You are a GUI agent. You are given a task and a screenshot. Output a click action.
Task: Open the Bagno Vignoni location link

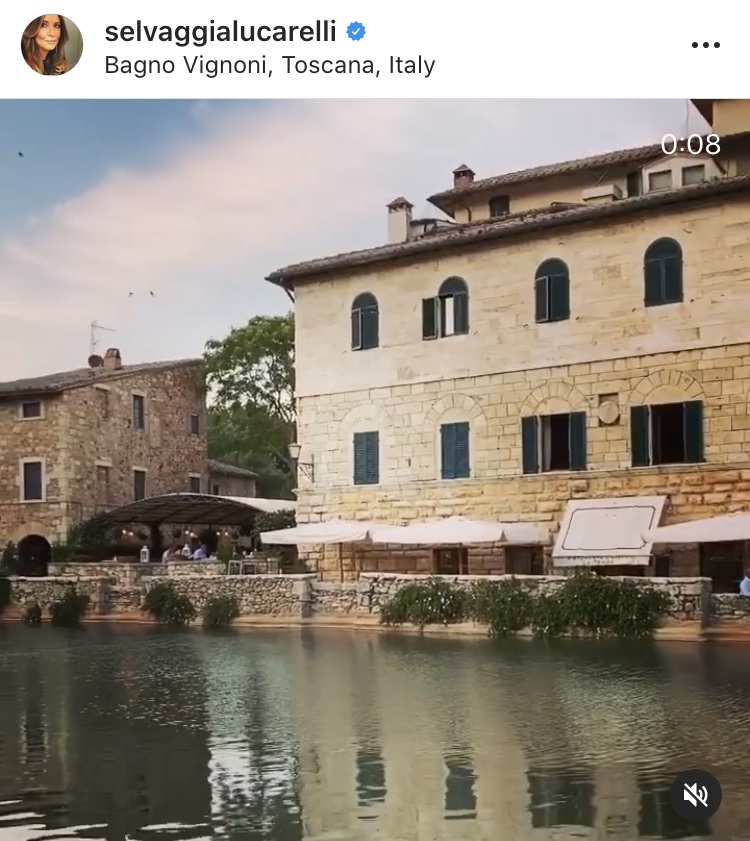click(270, 66)
